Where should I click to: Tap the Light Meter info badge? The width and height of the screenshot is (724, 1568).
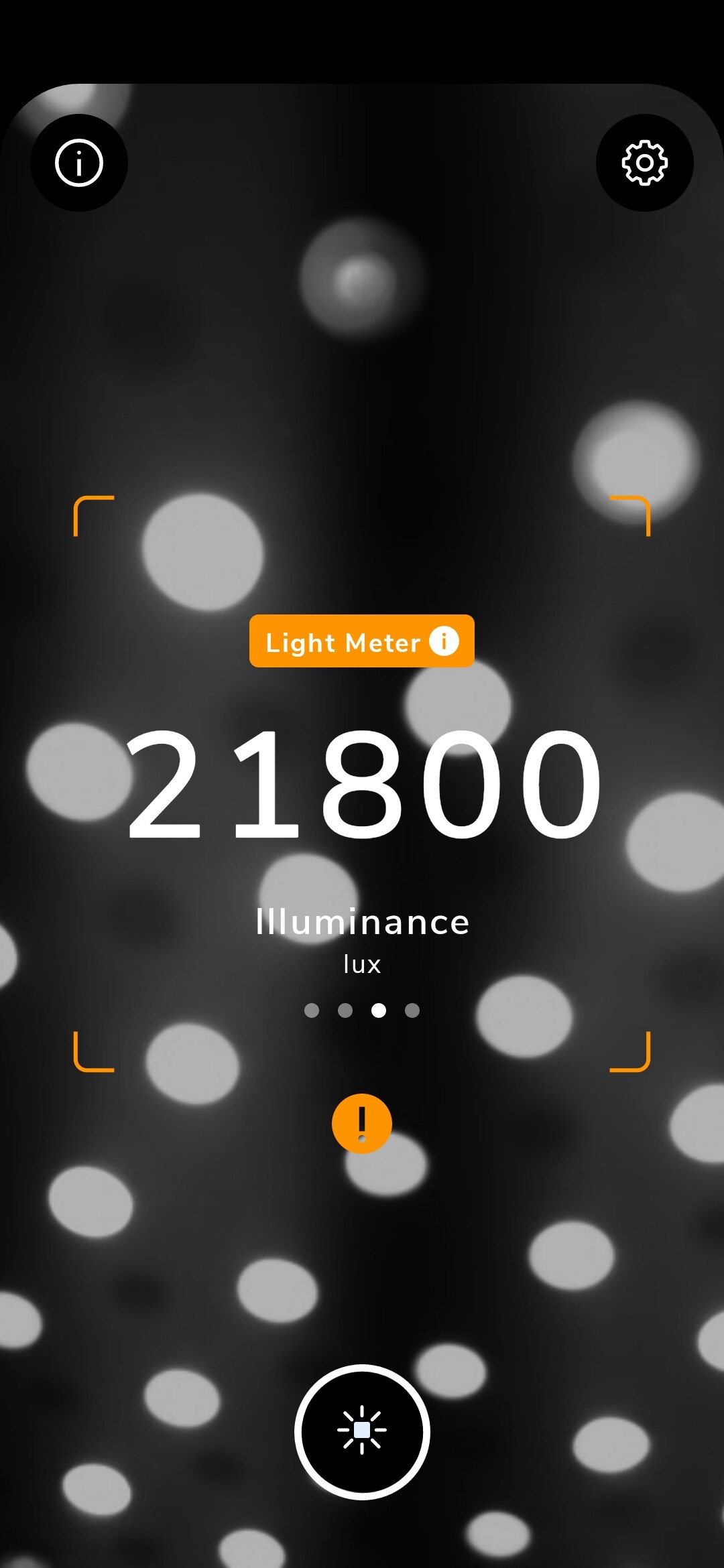pos(362,641)
